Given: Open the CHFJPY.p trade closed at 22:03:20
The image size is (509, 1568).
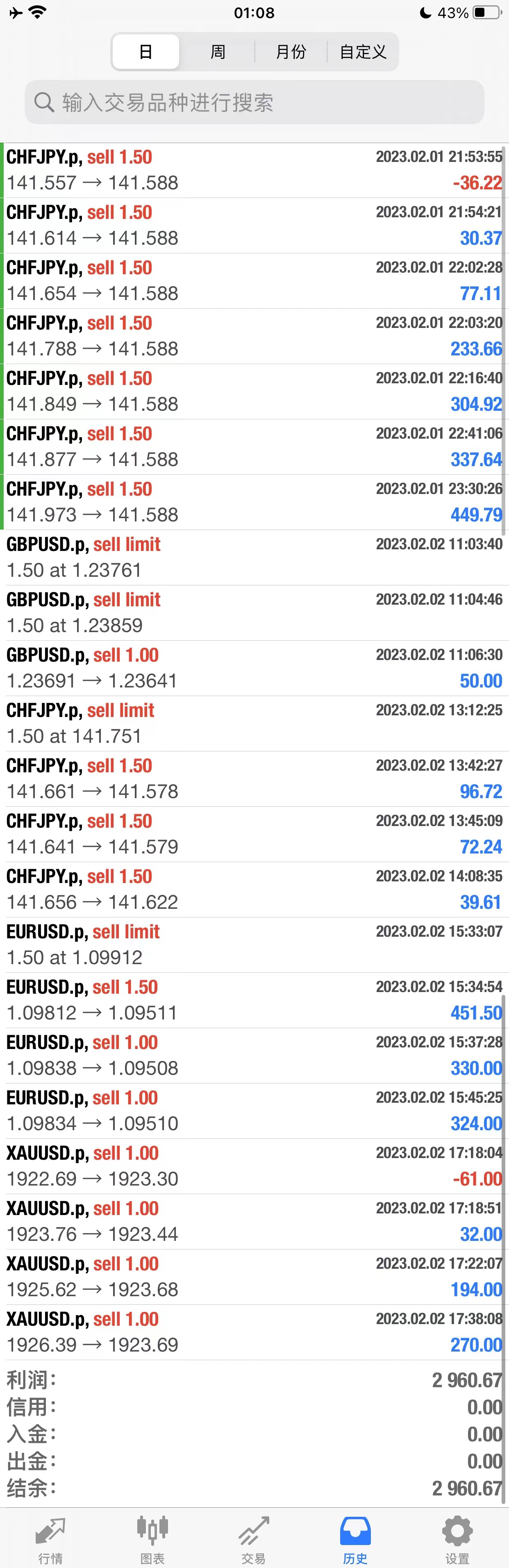Looking at the screenshot, I should pyautogui.click(x=254, y=336).
